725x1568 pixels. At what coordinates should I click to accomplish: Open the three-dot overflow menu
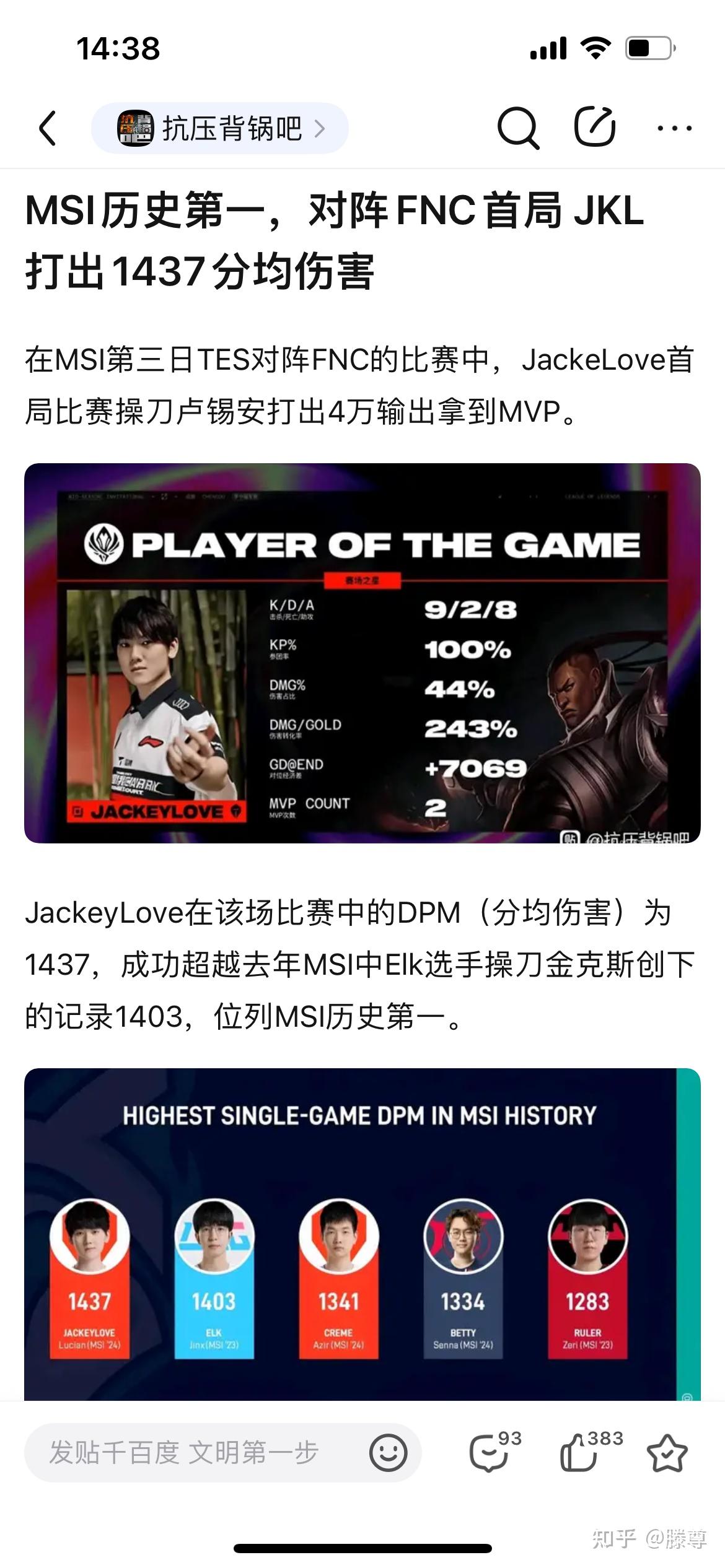click(x=674, y=128)
